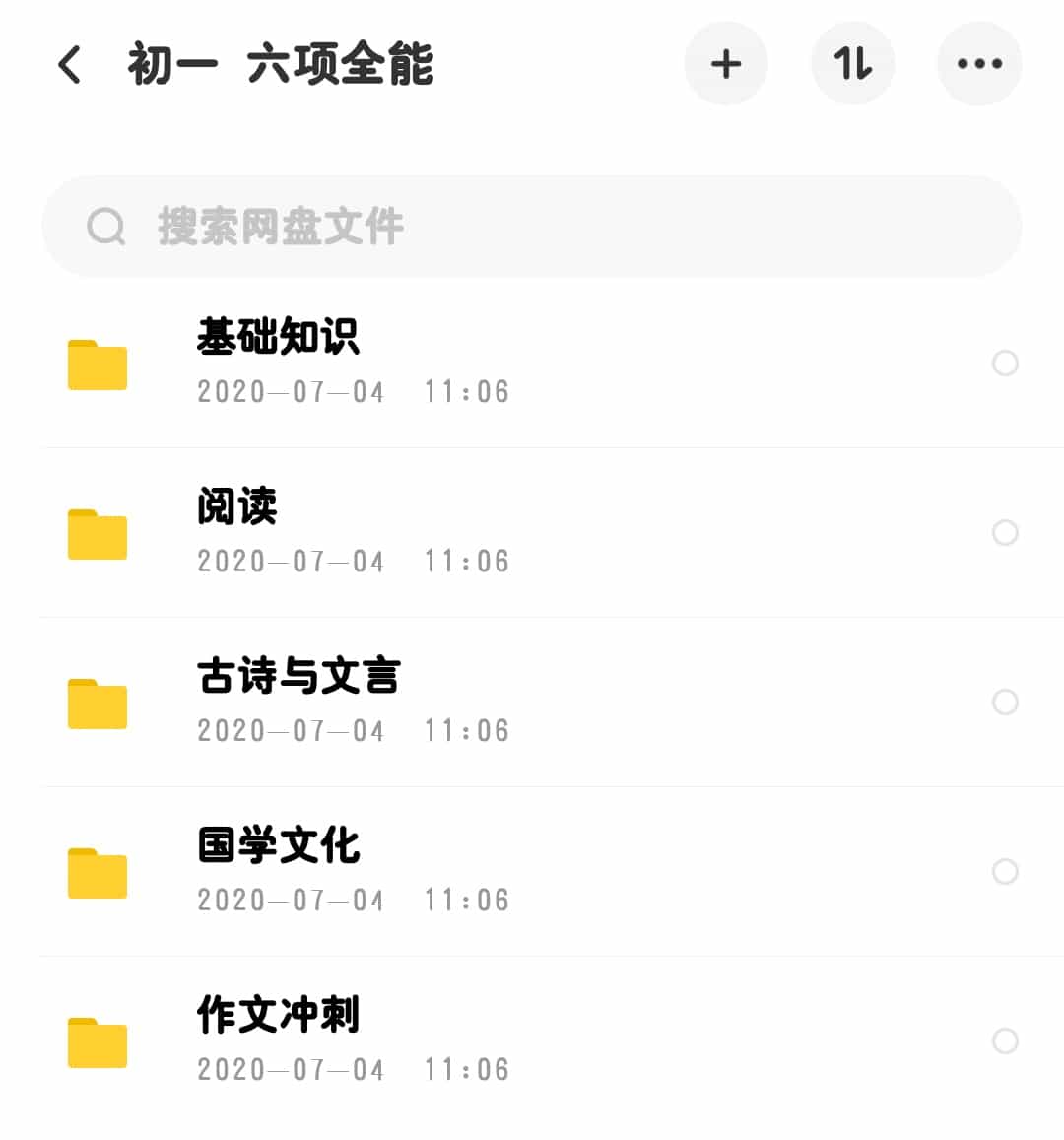
Task: Tap the three-dot more options icon
Action: coord(979,64)
